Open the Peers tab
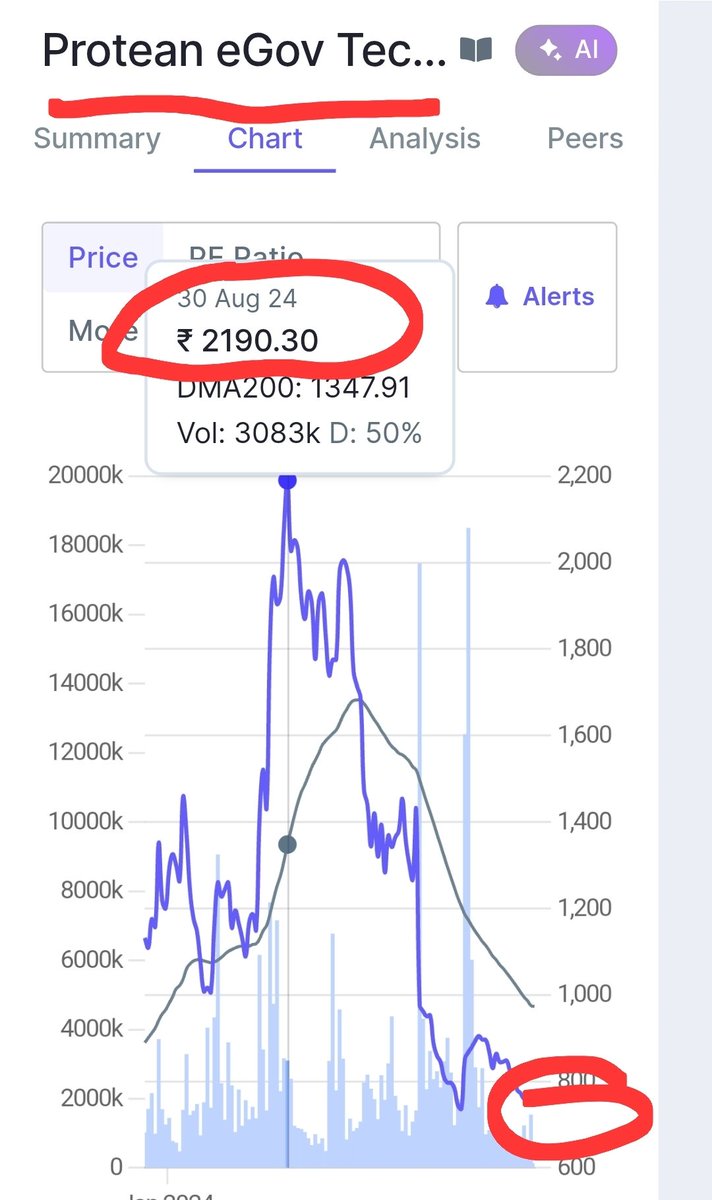 click(585, 139)
